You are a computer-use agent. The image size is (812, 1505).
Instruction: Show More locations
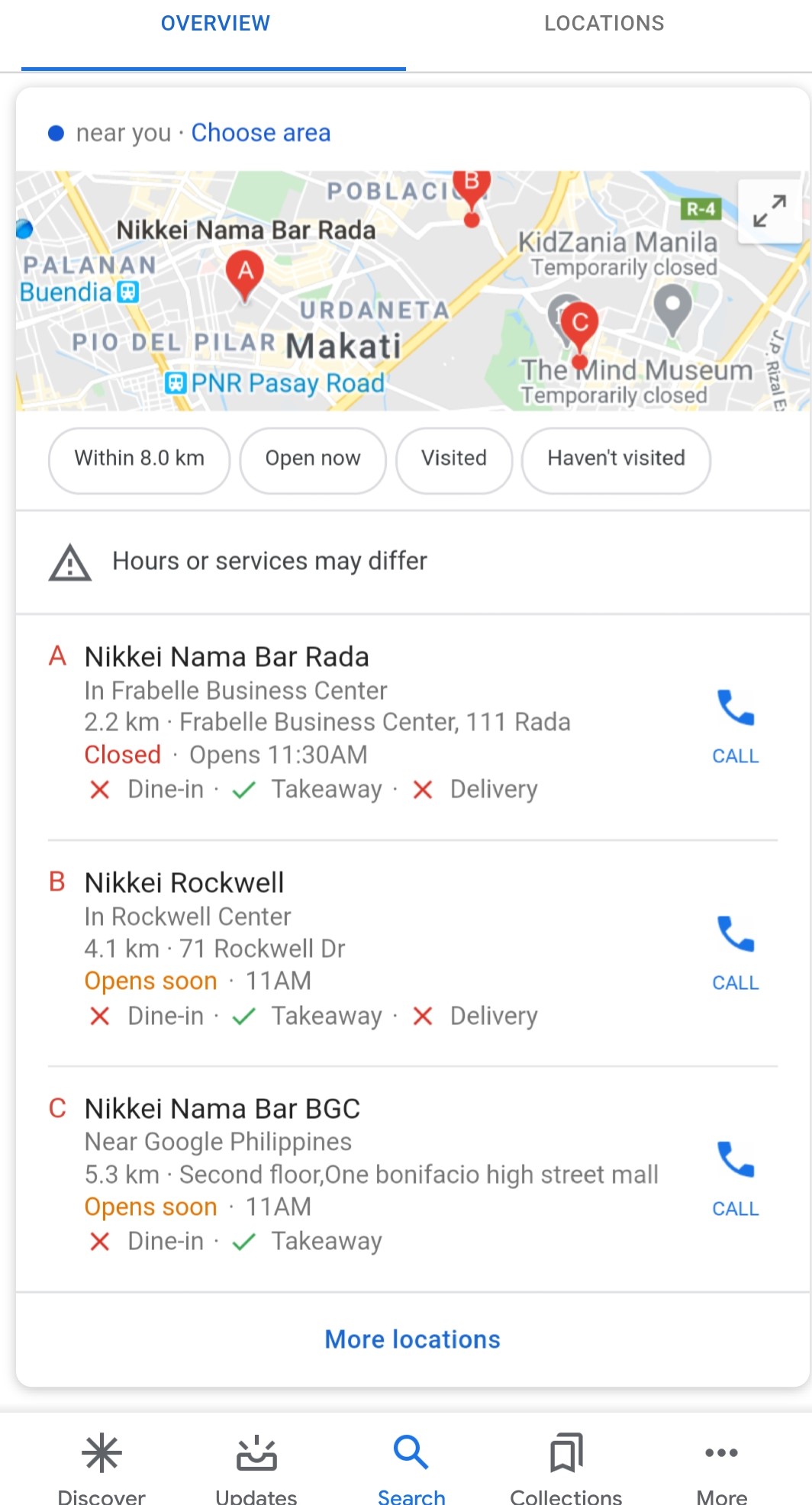[x=412, y=1339]
